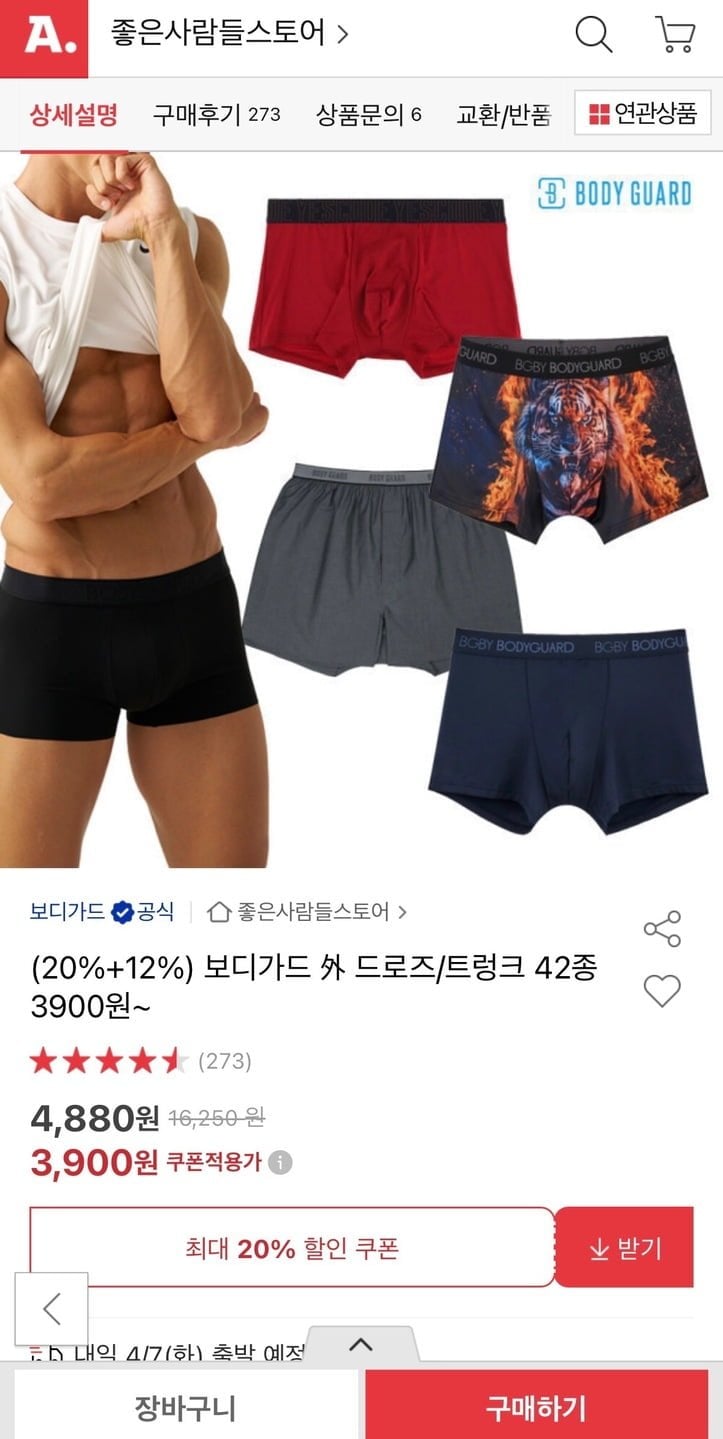This screenshot has height=1439, width=723.
Task: Tap the 최대 20% 할인 쿠폰 banner
Action: [x=291, y=1248]
